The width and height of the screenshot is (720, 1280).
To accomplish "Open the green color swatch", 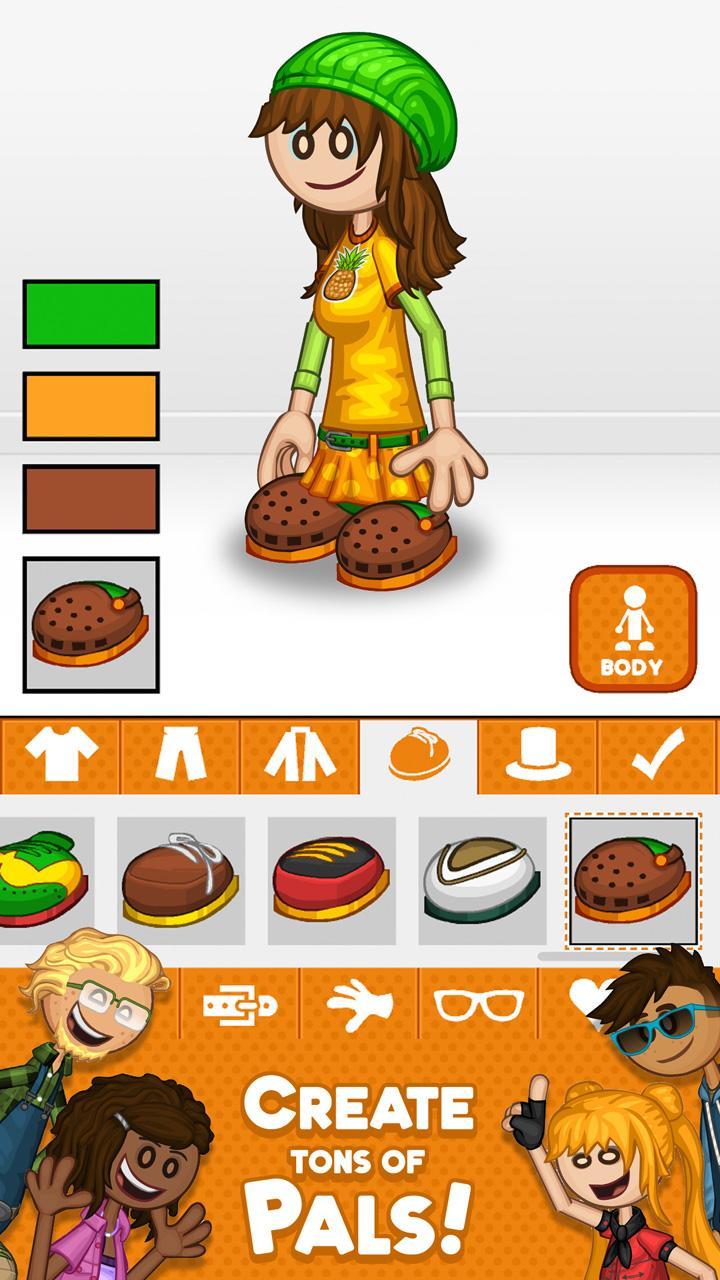I will (x=90, y=315).
